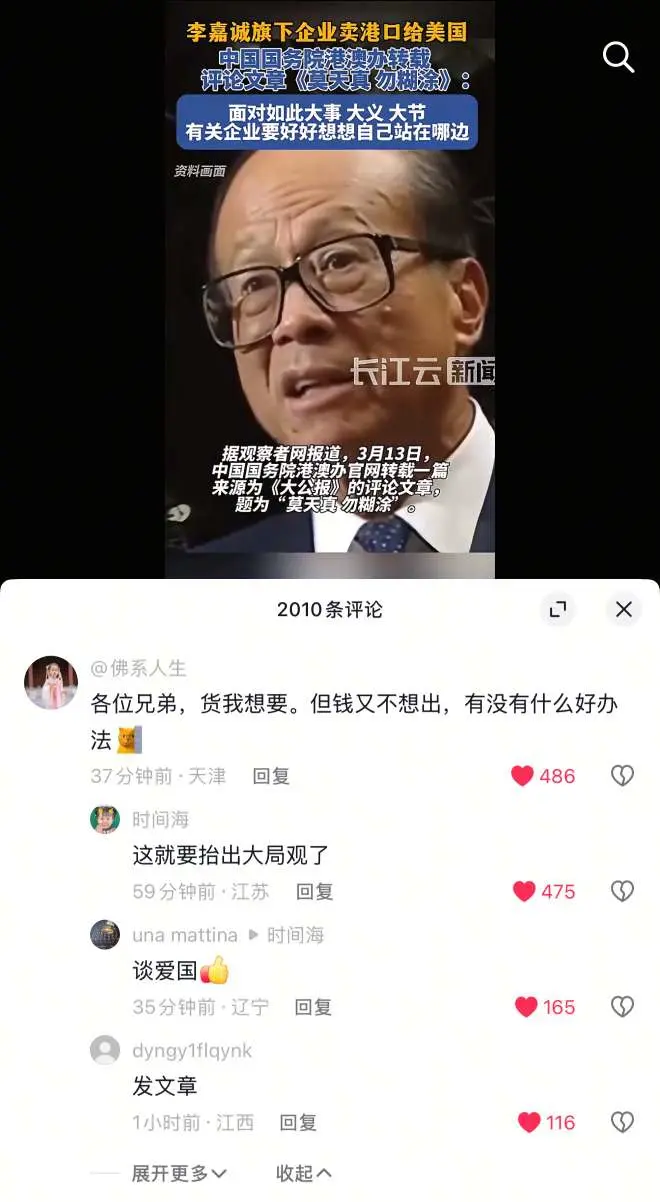This screenshot has height=1202, width=660.
Task: Expand the comments panel to full screen
Action: tap(558, 609)
